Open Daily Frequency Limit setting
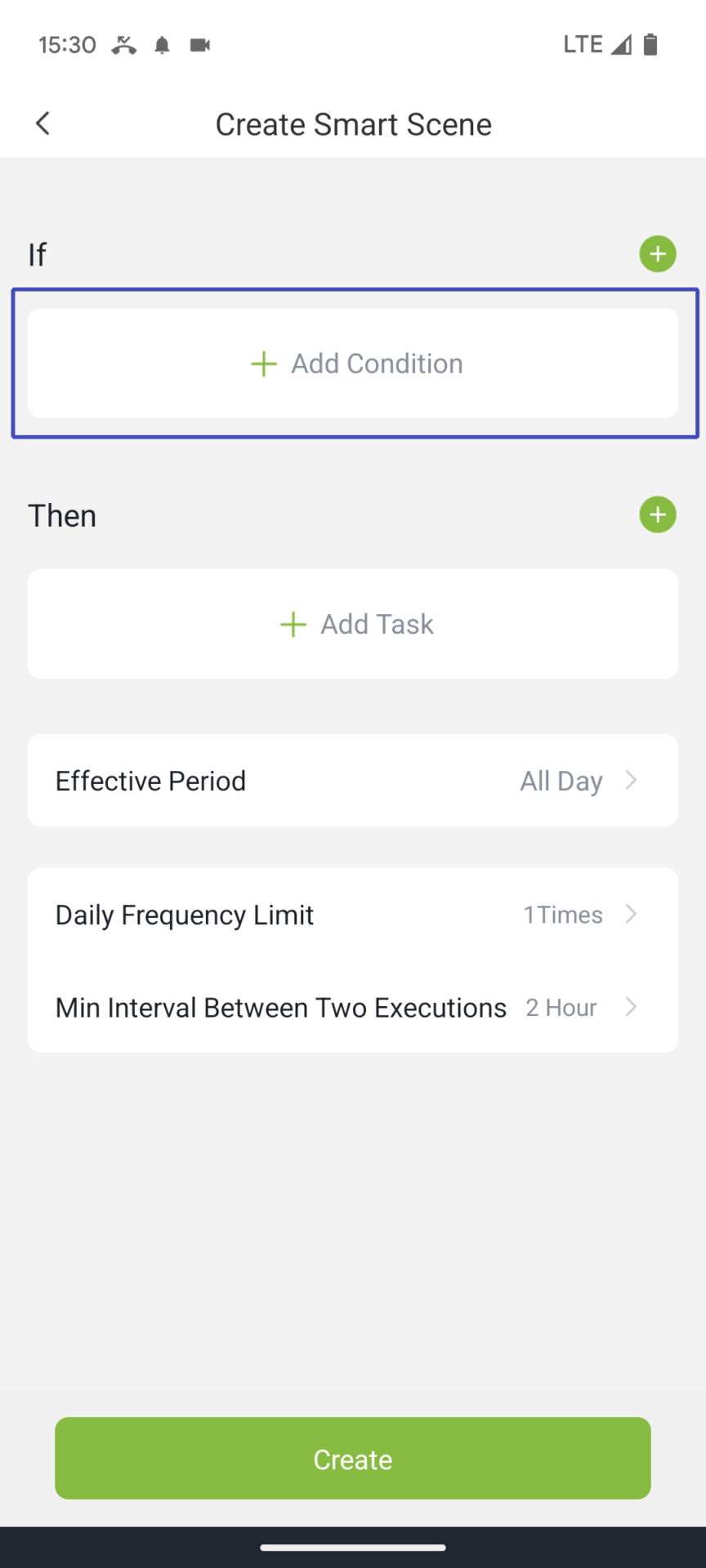 tap(353, 915)
